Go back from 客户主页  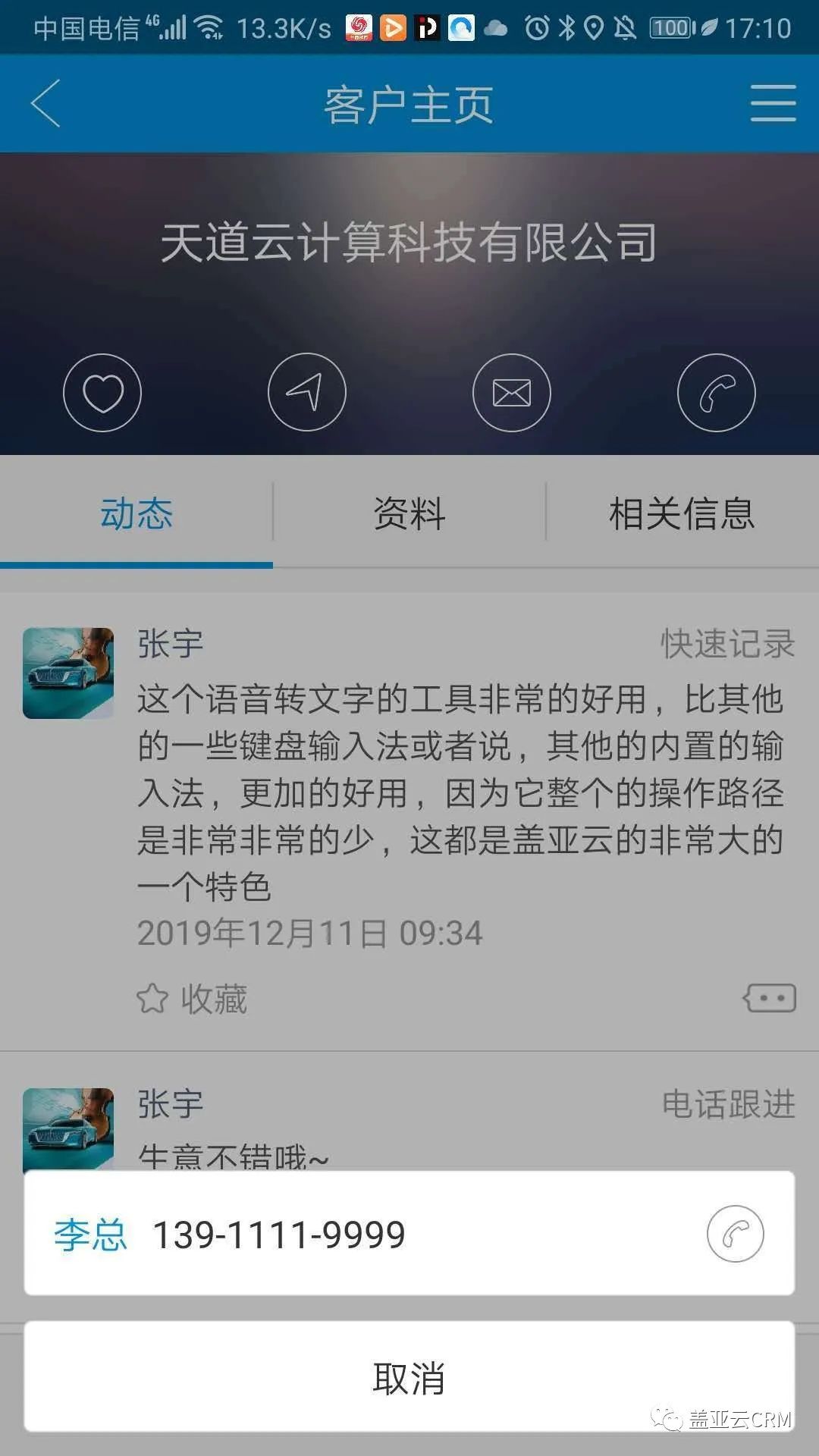tap(45, 103)
